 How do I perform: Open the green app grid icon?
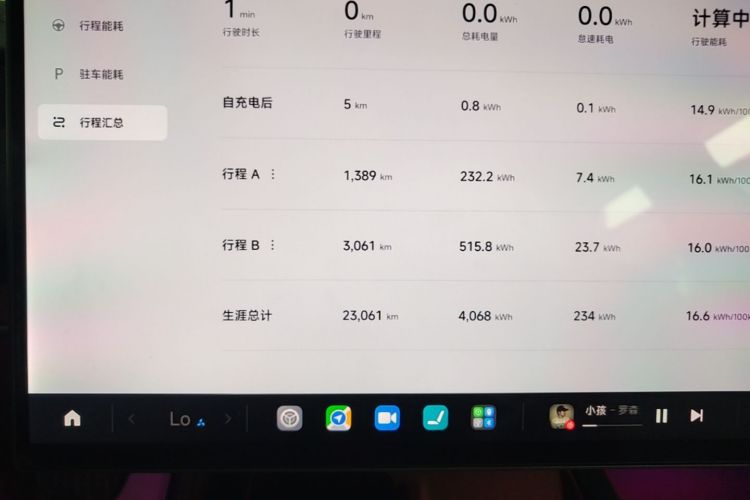click(483, 418)
